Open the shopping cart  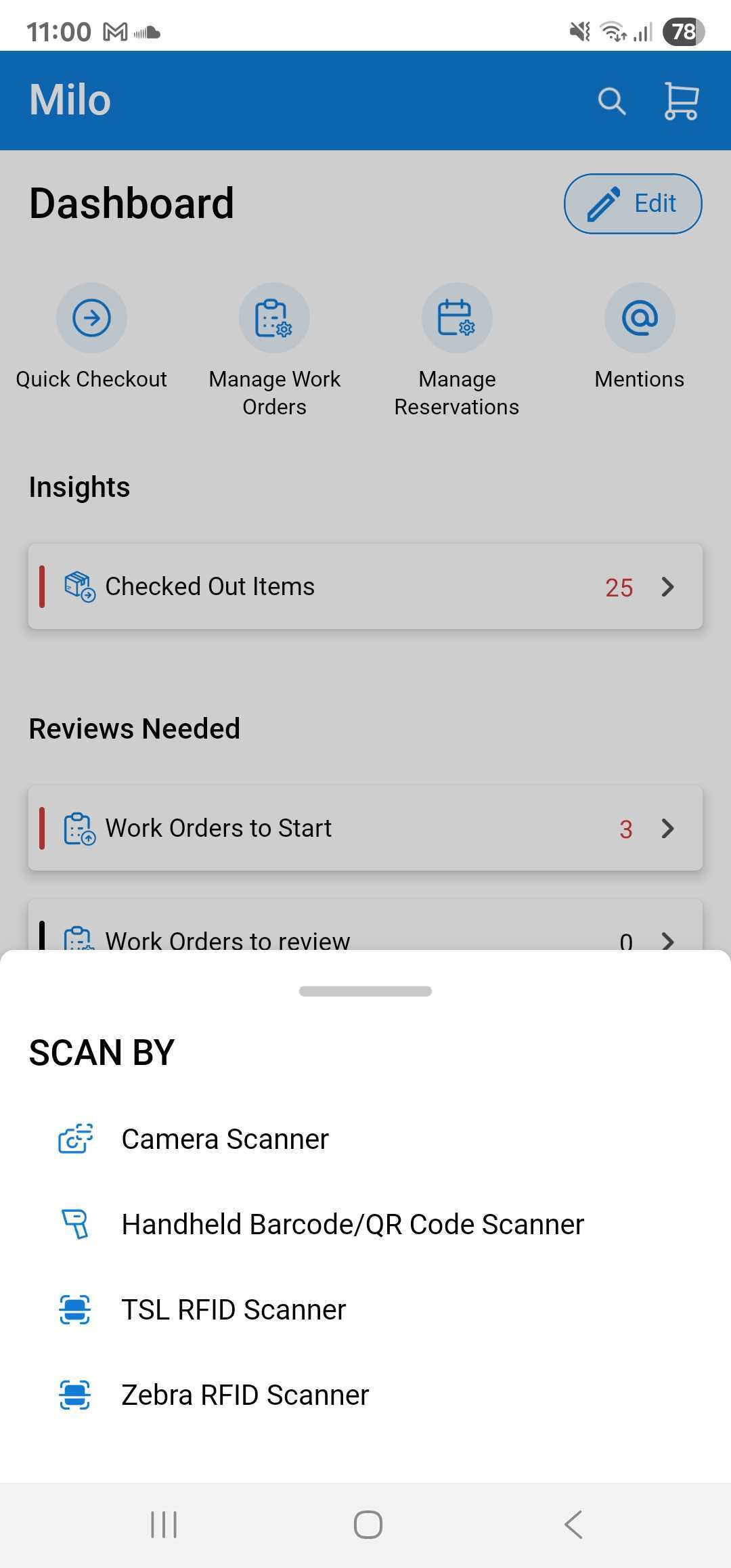click(681, 101)
